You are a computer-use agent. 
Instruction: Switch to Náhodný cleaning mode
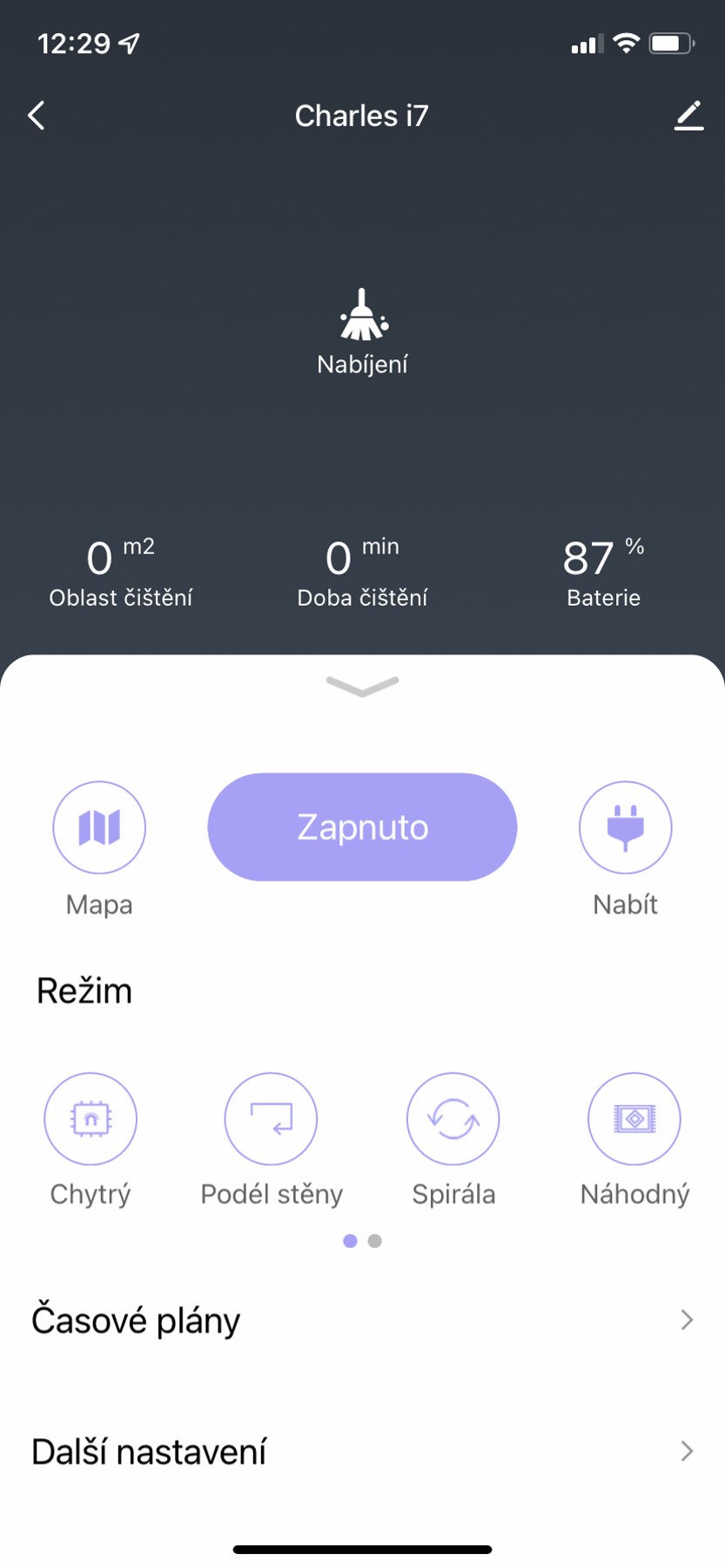click(634, 1119)
